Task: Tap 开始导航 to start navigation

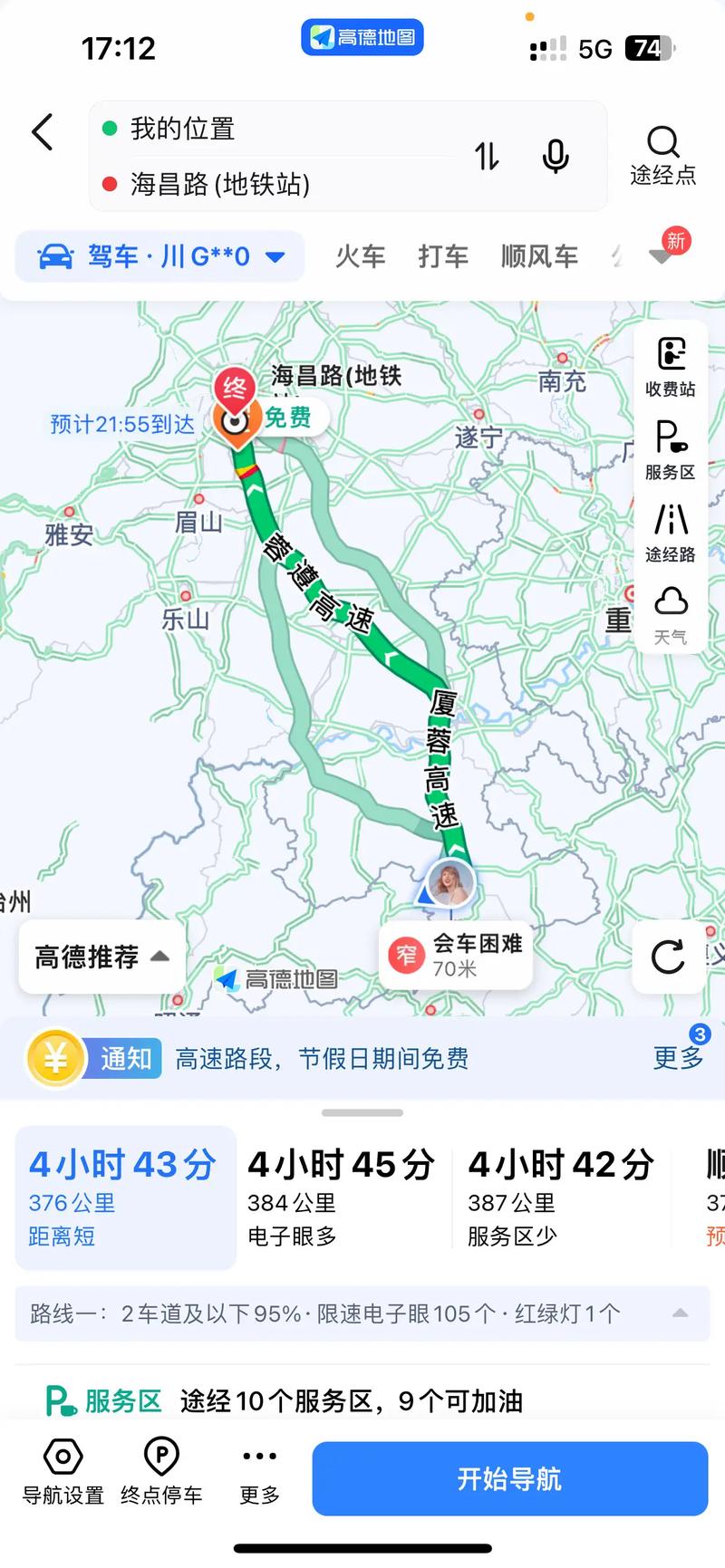Action: [509, 1478]
